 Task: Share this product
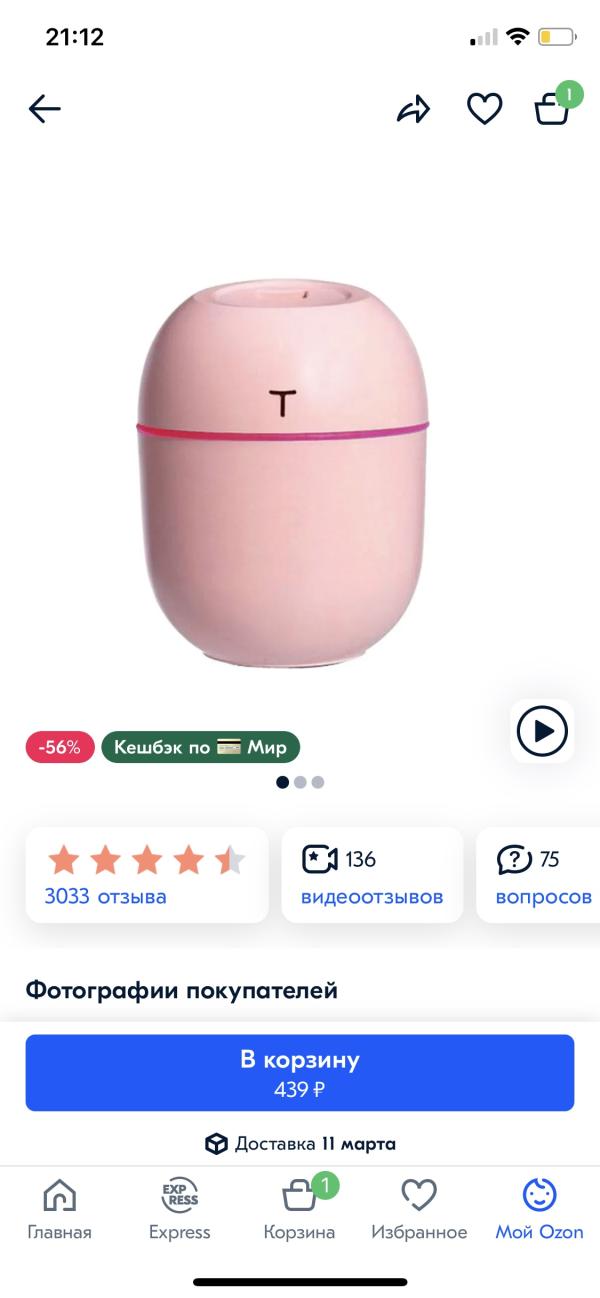pos(413,109)
